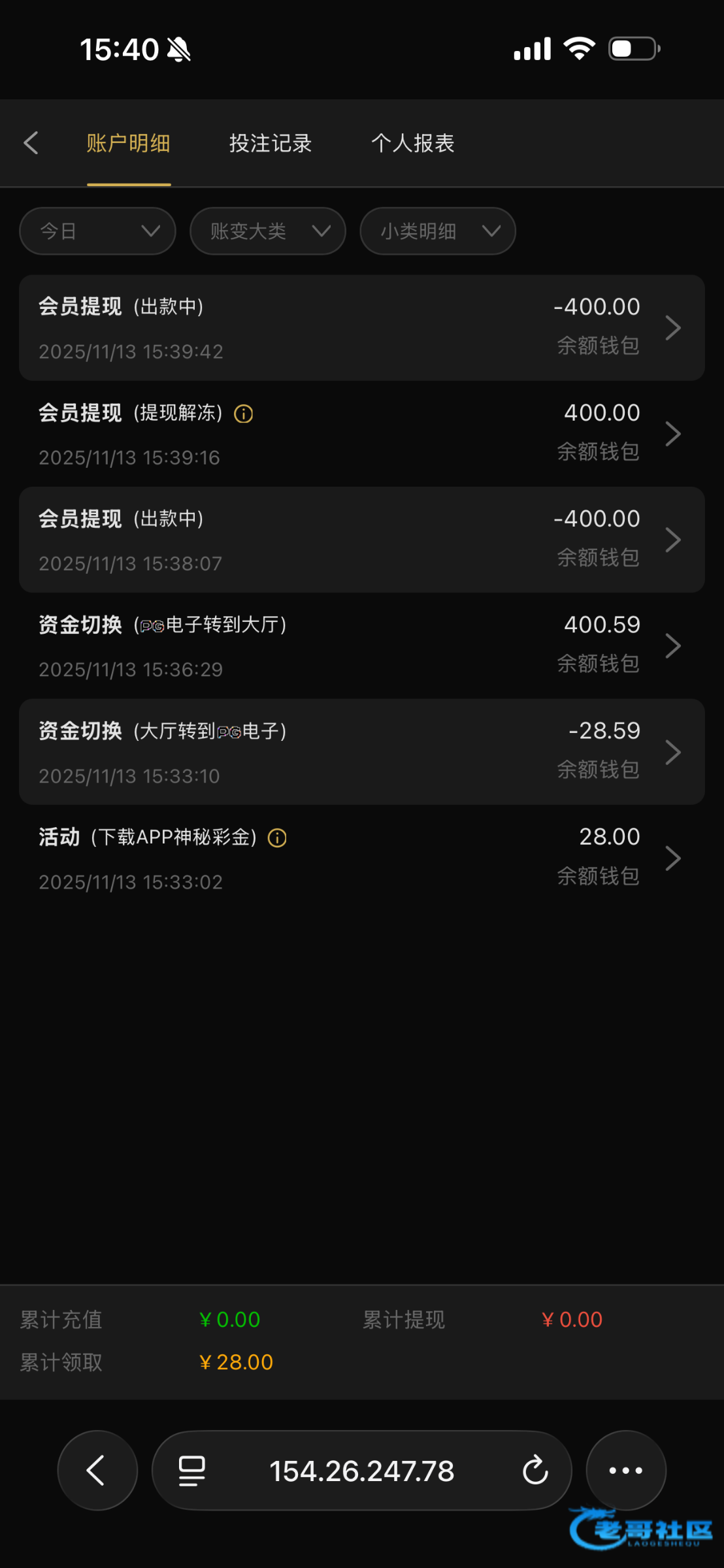Image resolution: width=724 pixels, height=1568 pixels.
Task: Expand the 今日 date dropdown
Action: coord(97,231)
